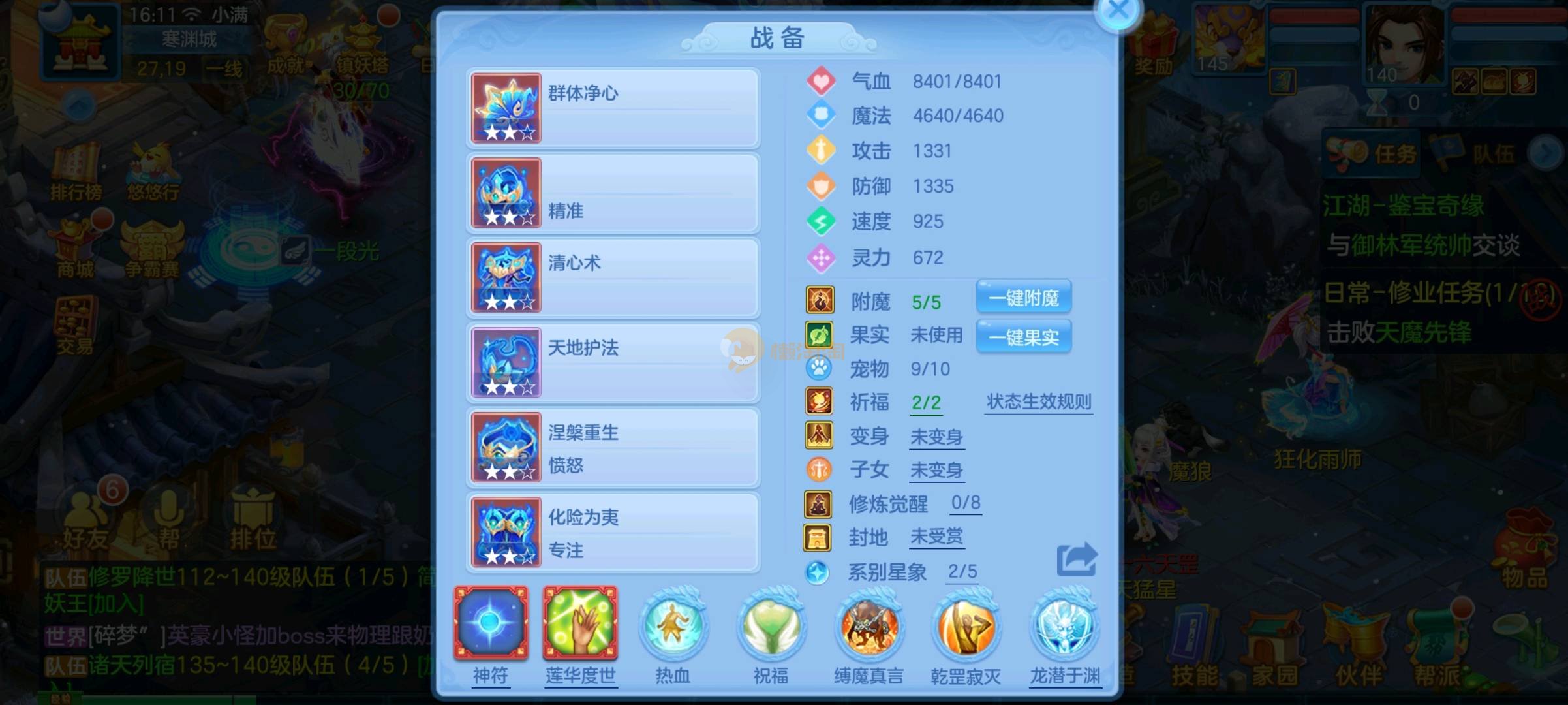
Task: Open the 封地 未受赏 link
Action: [936, 537]
